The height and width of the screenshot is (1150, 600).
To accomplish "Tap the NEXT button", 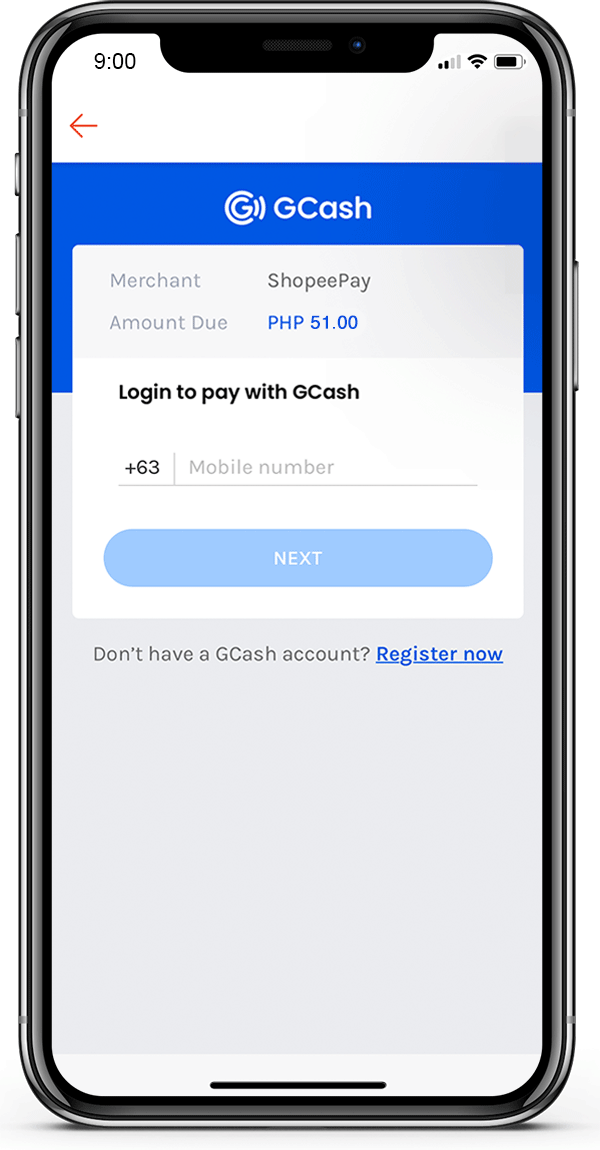I will [x=298, y=558].
